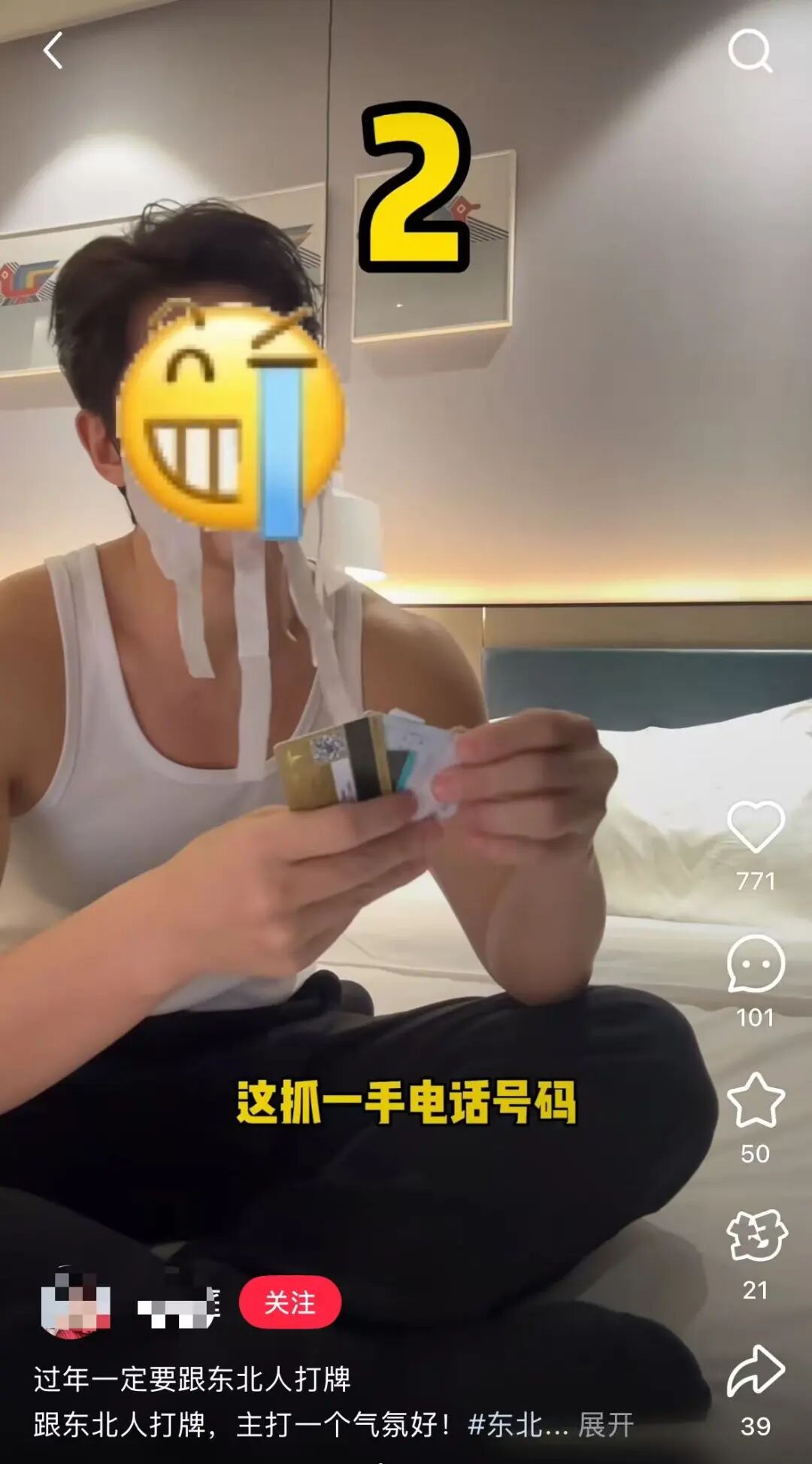812x1464 pixels.
Task: Tap the 好 reaction icon
Action: pos(756,1235)
